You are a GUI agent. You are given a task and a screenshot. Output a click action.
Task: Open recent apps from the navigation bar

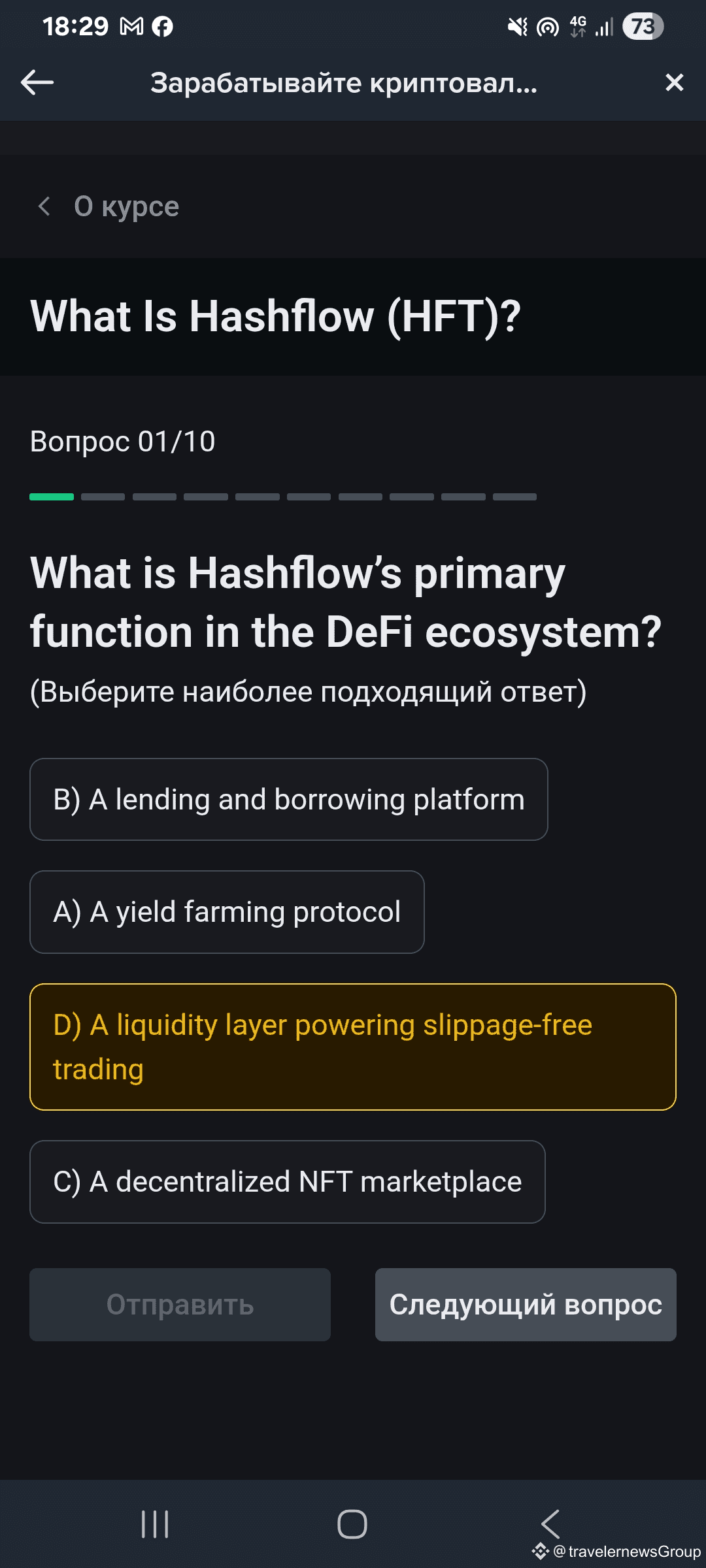click(155, 1524)
